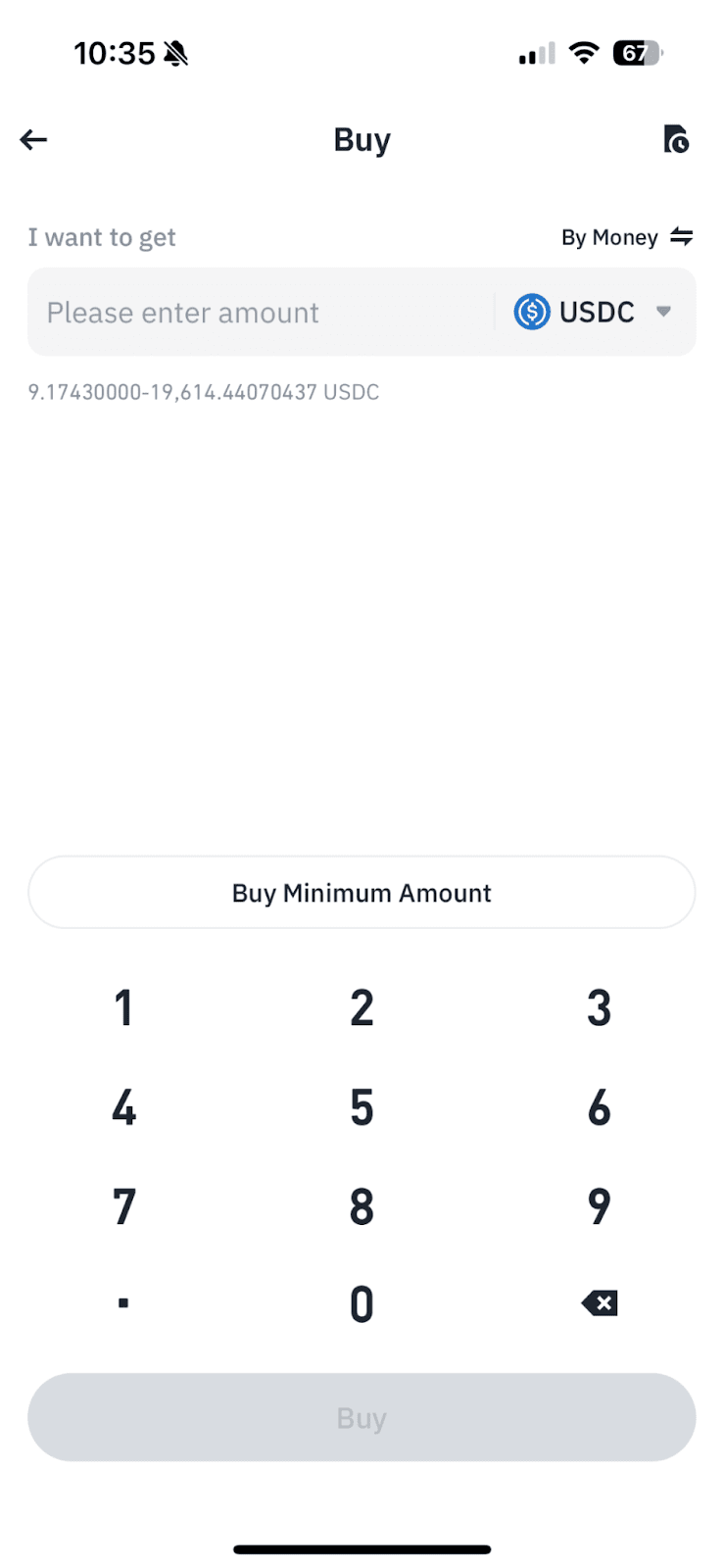This screenshot has width=724, height=1568.
Task: Delete the last digit with backspace
Action: [x=599, y=1303]
